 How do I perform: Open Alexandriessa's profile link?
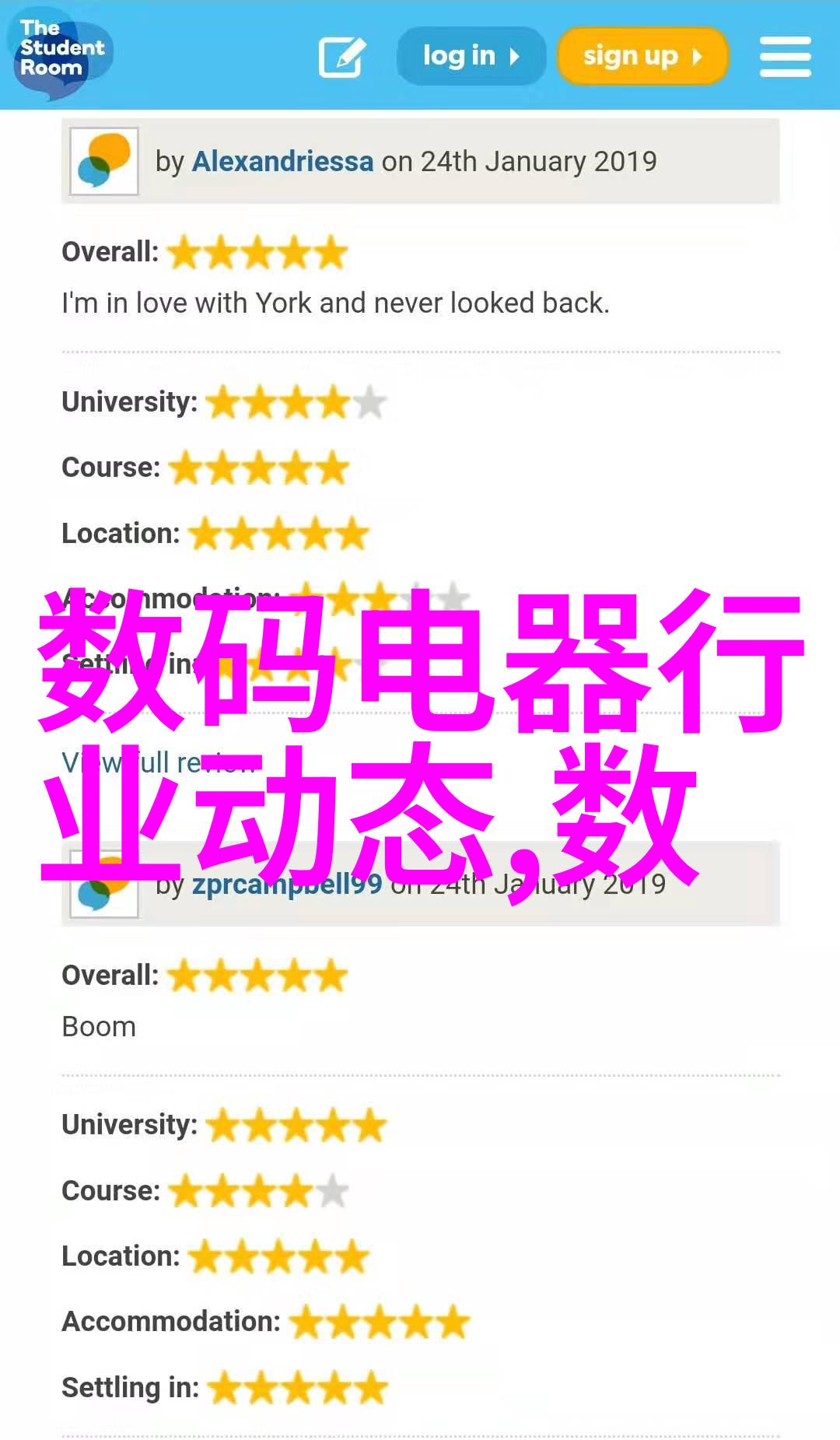point(282,162)
